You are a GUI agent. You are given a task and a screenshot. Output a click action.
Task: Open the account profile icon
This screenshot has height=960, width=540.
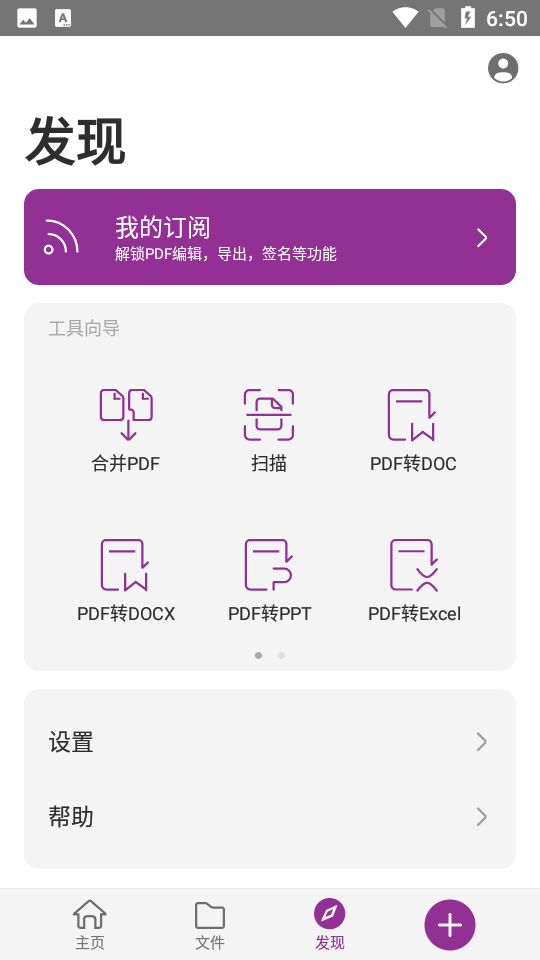[503, 68]
